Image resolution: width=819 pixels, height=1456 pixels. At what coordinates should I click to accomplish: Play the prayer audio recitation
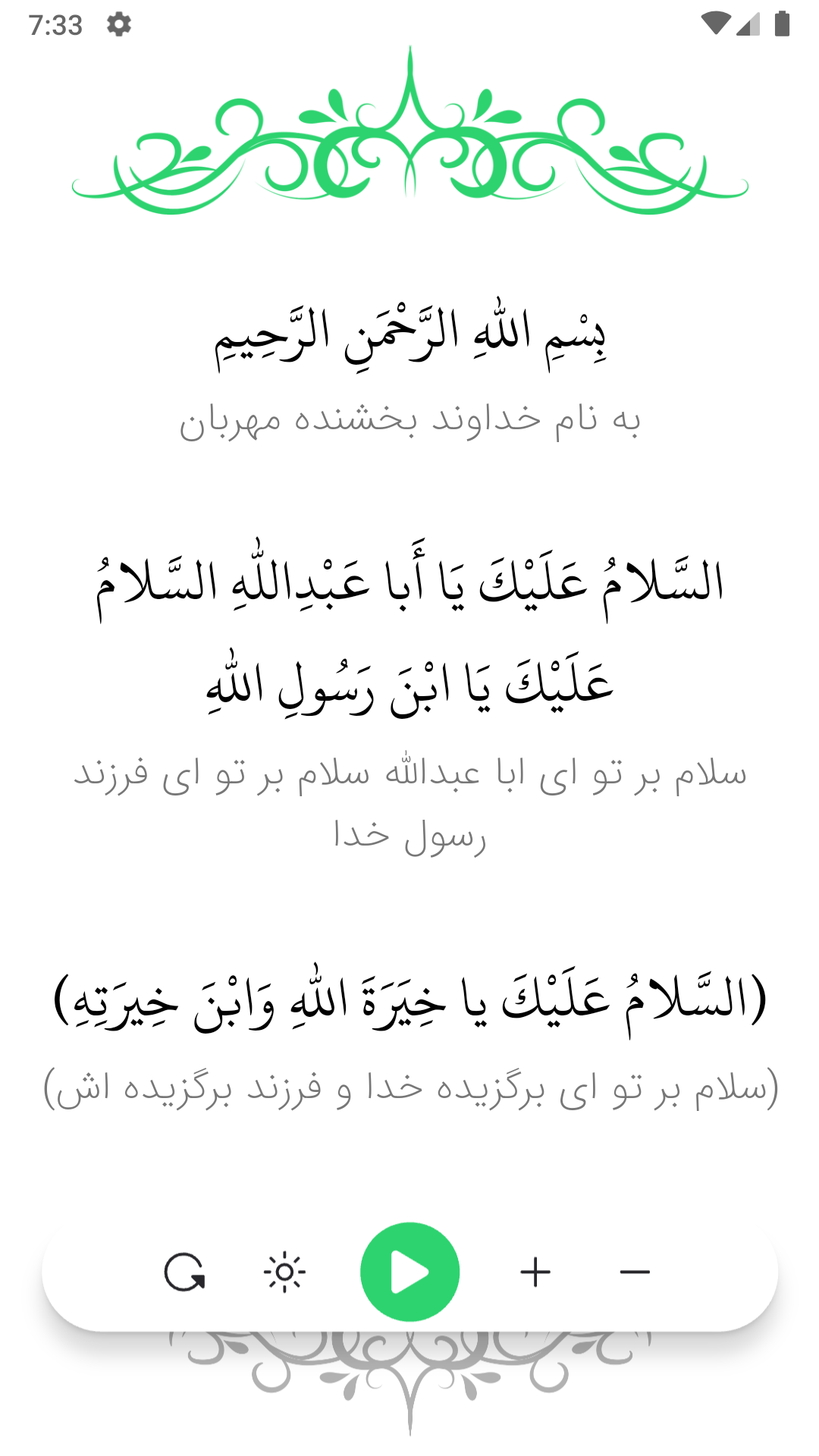[x=409, y=1272]
